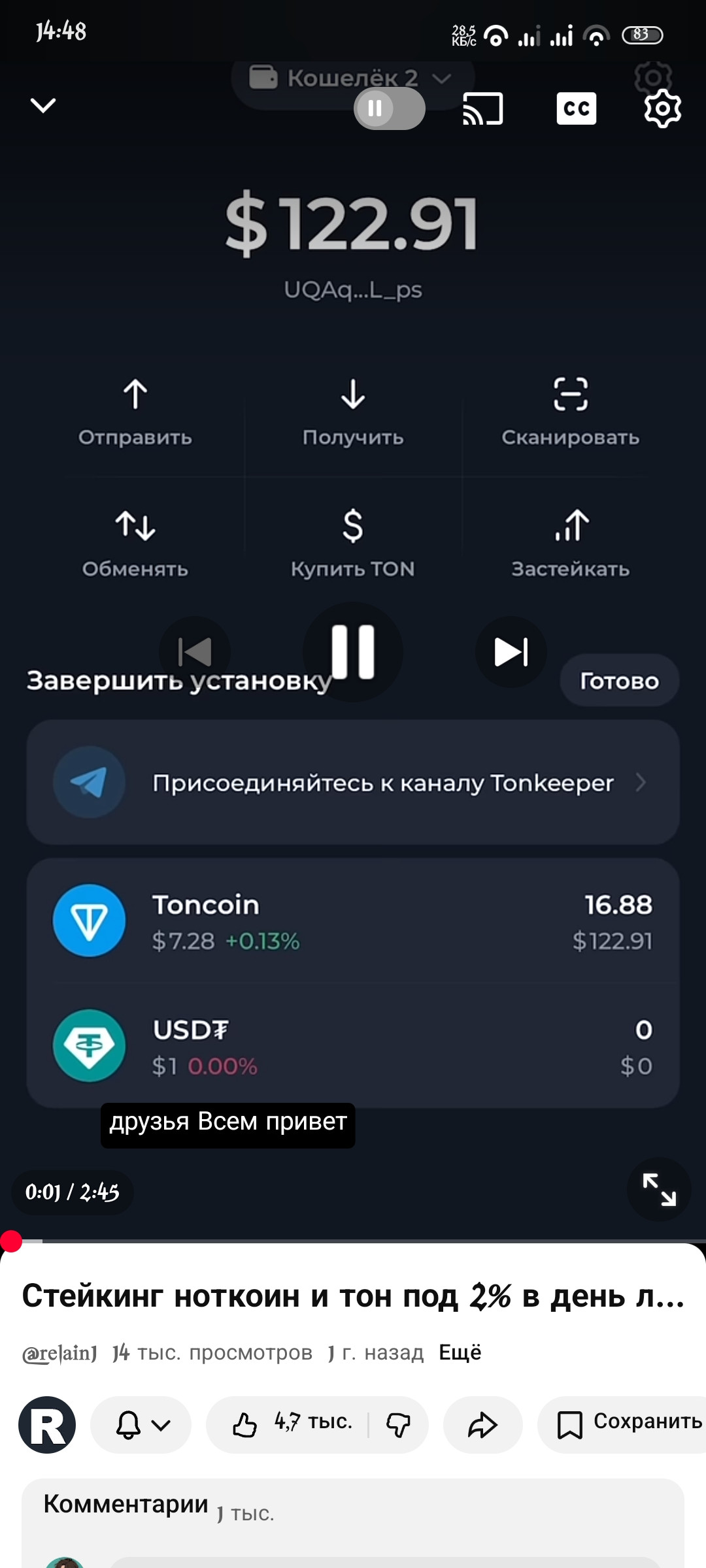Toggle the autoplay switch
This screenshot has height=1568, width=706.
[390, 108]
